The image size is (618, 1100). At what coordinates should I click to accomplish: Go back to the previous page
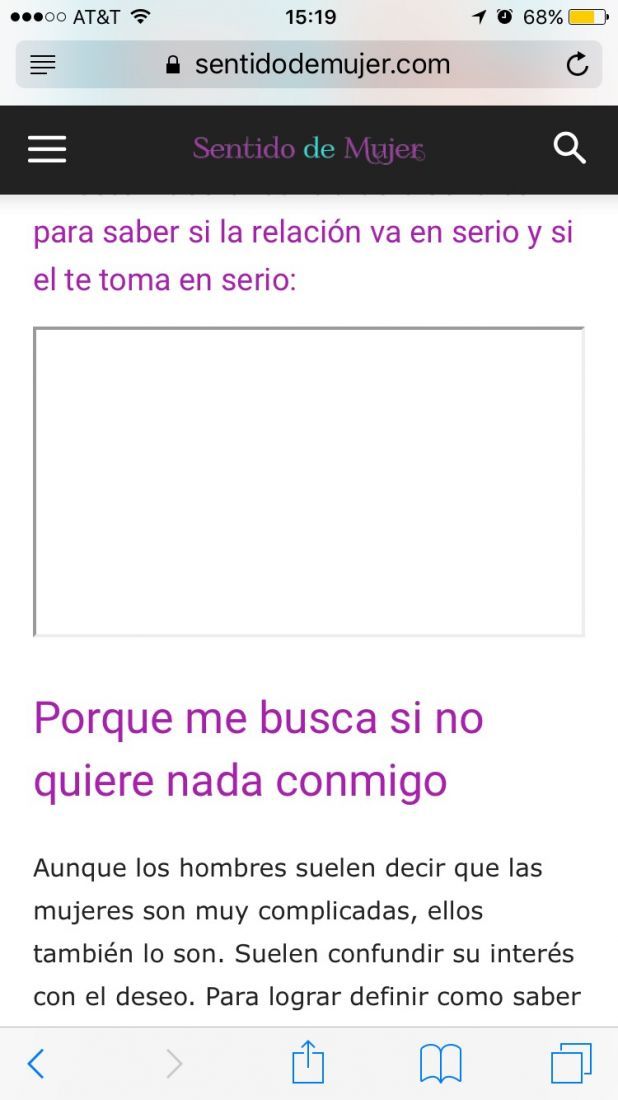(36, 1064)
